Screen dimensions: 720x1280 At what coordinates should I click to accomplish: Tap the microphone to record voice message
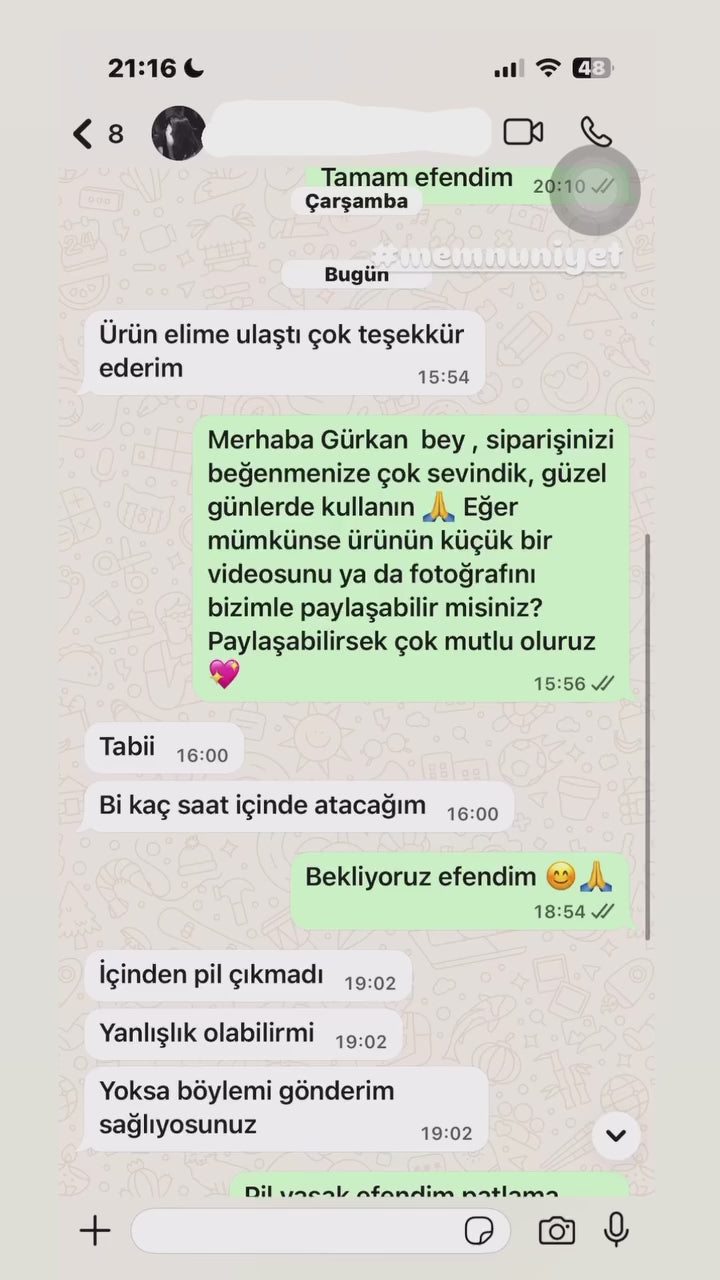click(616, 1231)
